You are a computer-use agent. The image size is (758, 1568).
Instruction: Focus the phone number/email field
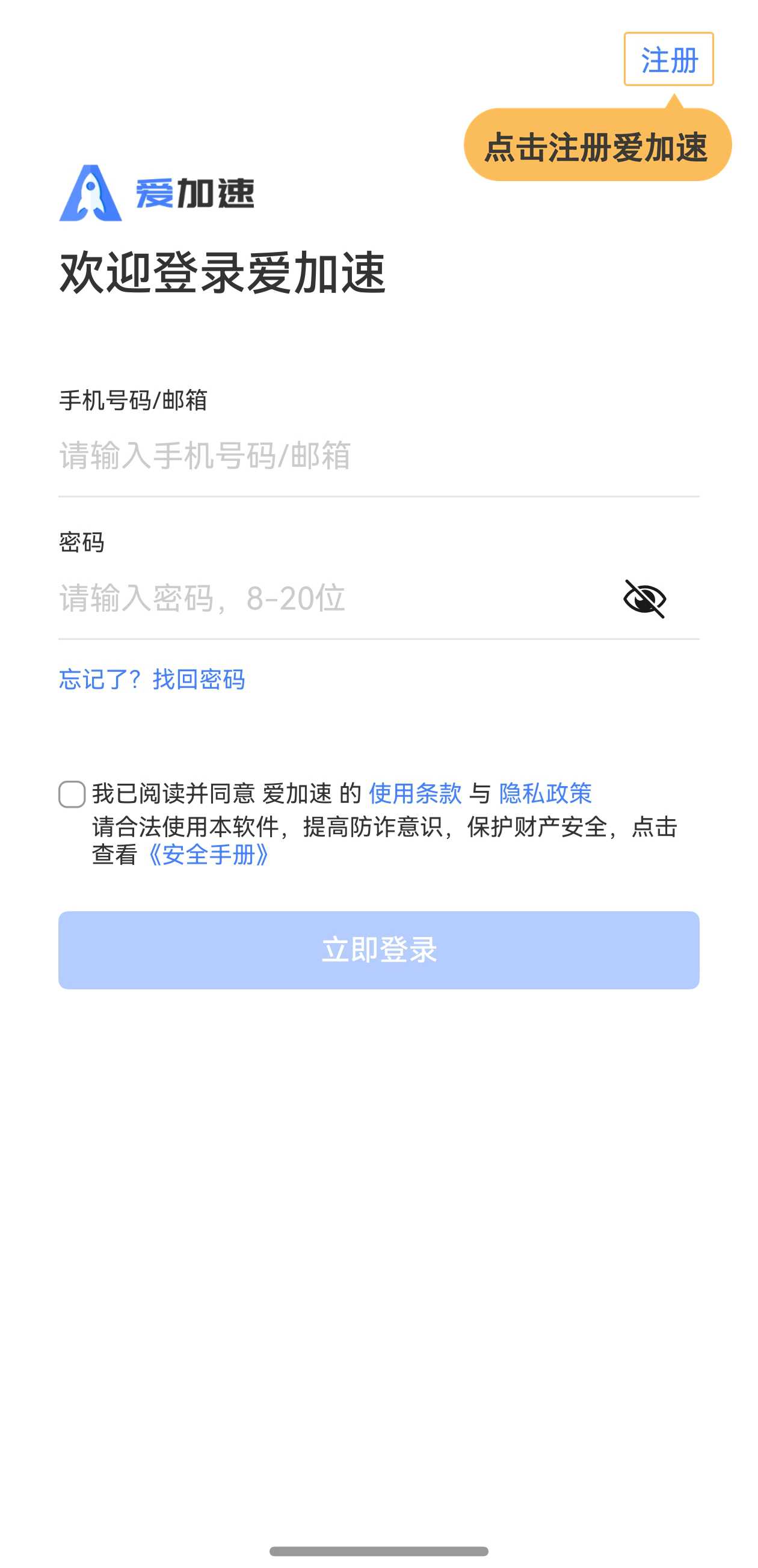(377, 456)
